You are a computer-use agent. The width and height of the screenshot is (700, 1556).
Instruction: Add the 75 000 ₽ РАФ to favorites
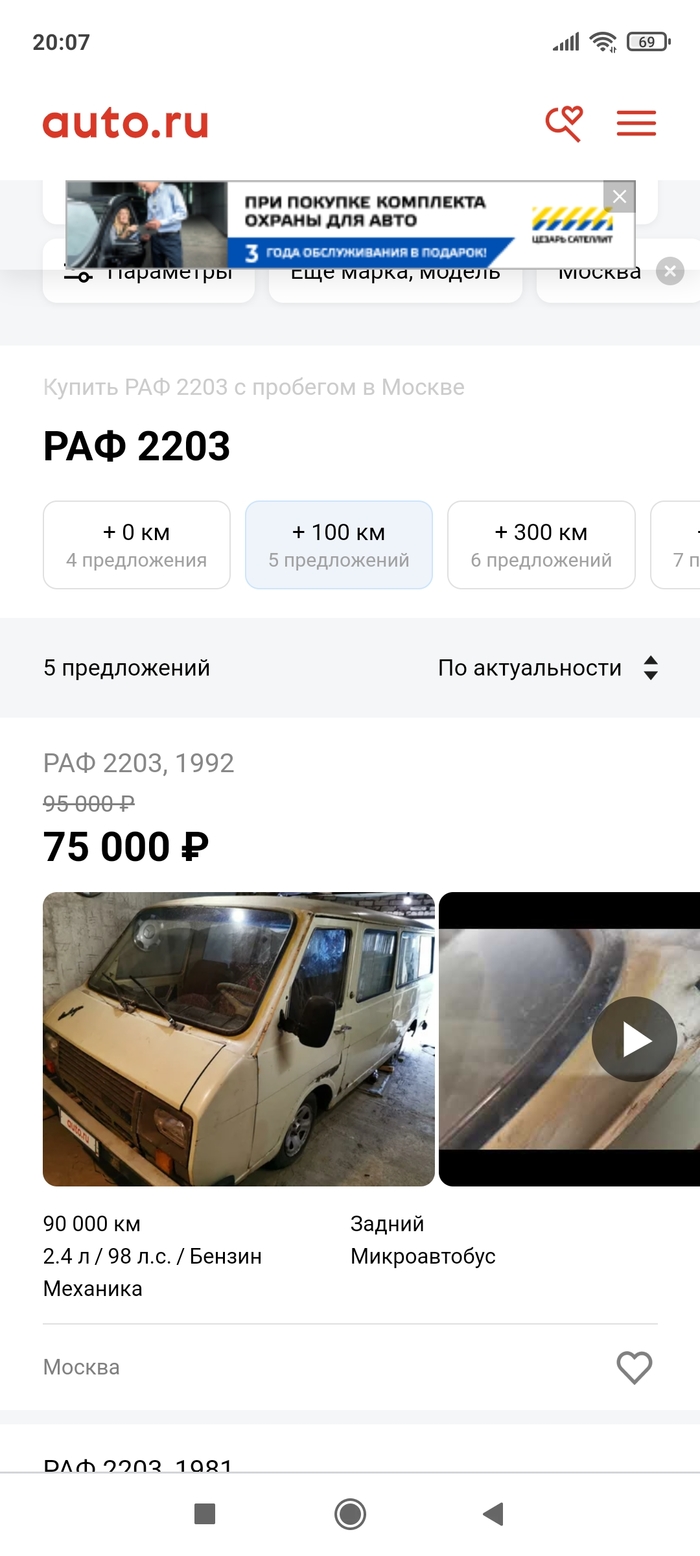(x=634, y=1367)
